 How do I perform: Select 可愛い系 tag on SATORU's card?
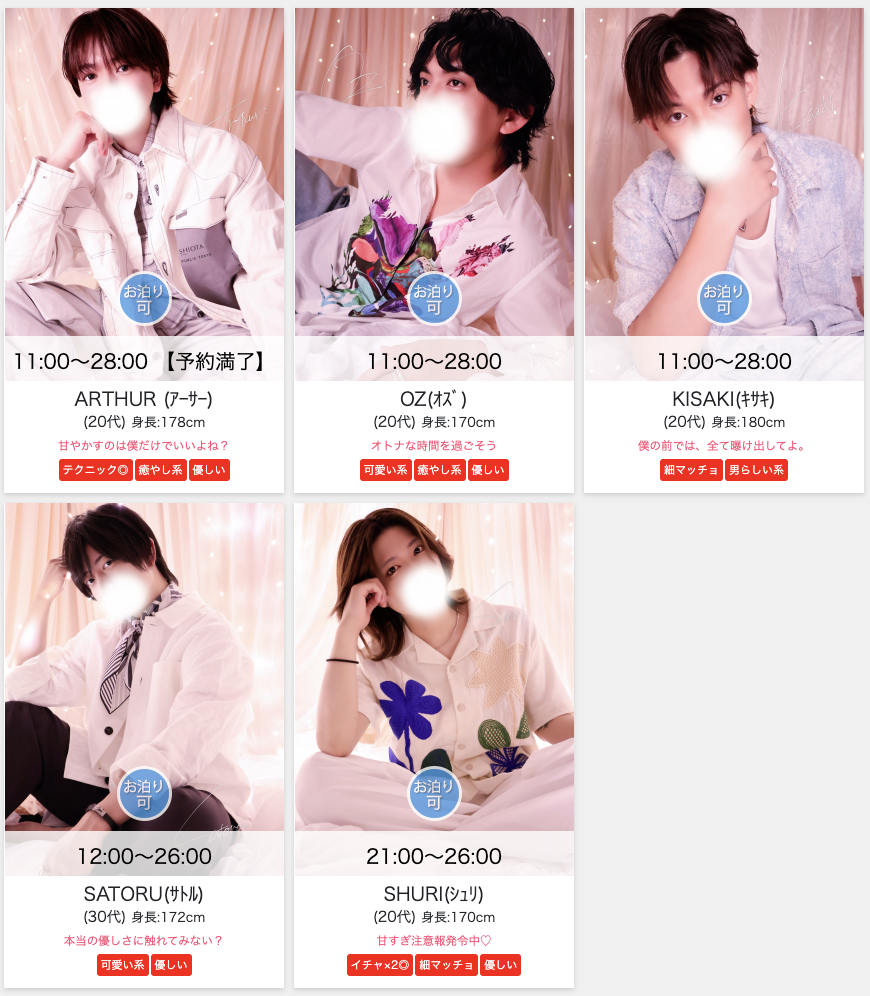pyautogui.click(x=122, y=965)
